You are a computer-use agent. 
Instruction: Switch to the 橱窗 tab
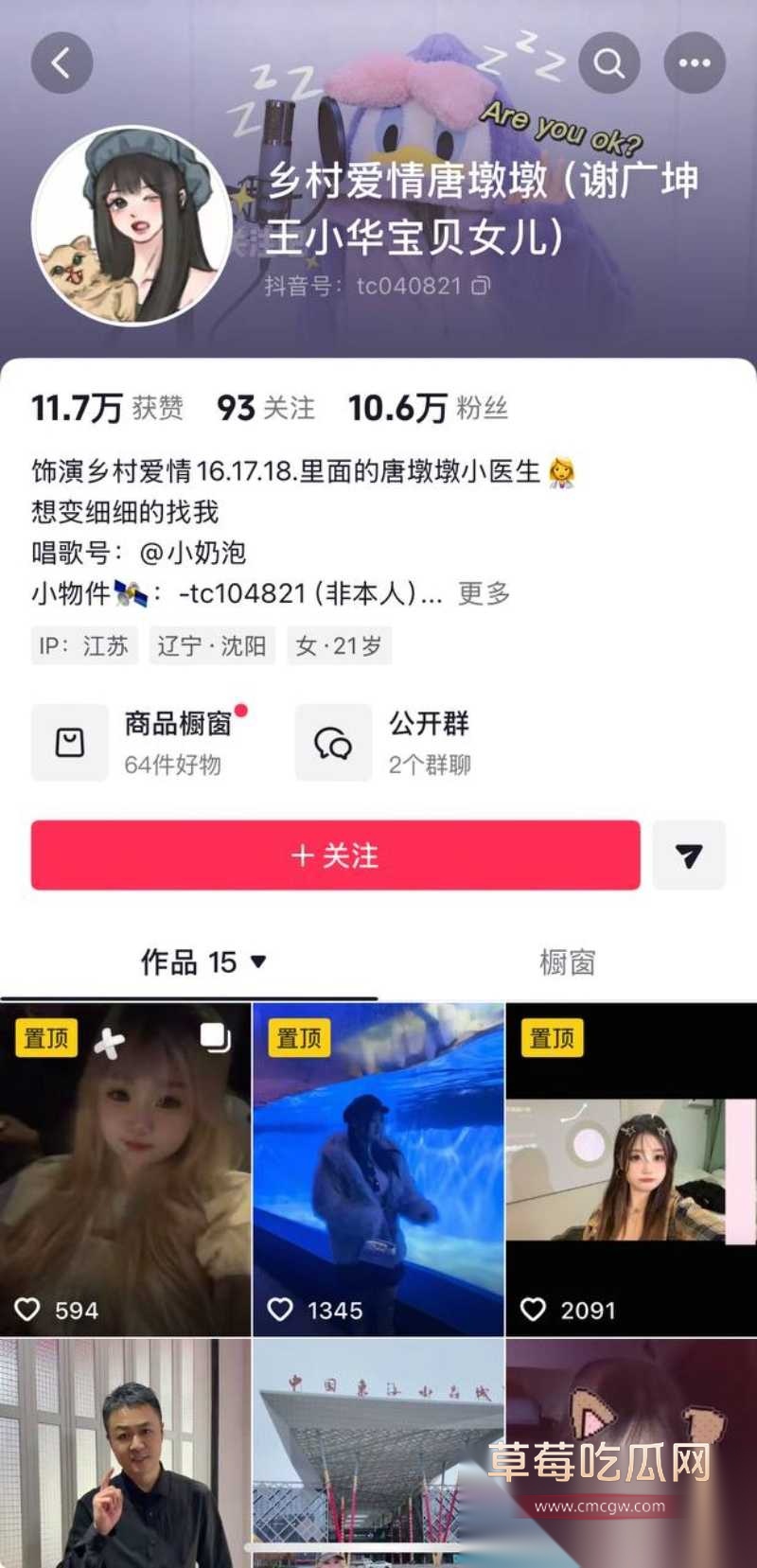pyautogui.click(x=567, y=961)
